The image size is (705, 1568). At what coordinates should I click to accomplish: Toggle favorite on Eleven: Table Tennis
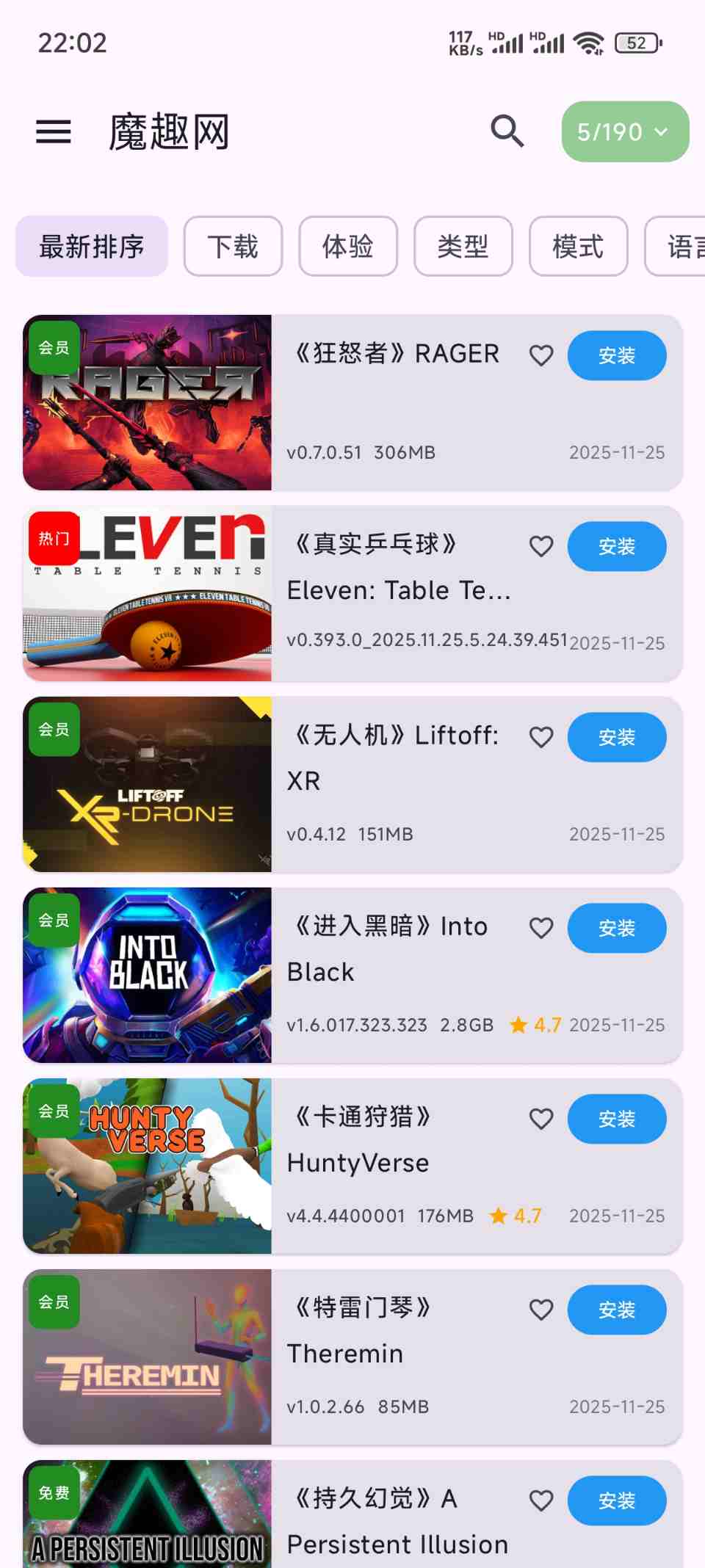pos(540,546)
